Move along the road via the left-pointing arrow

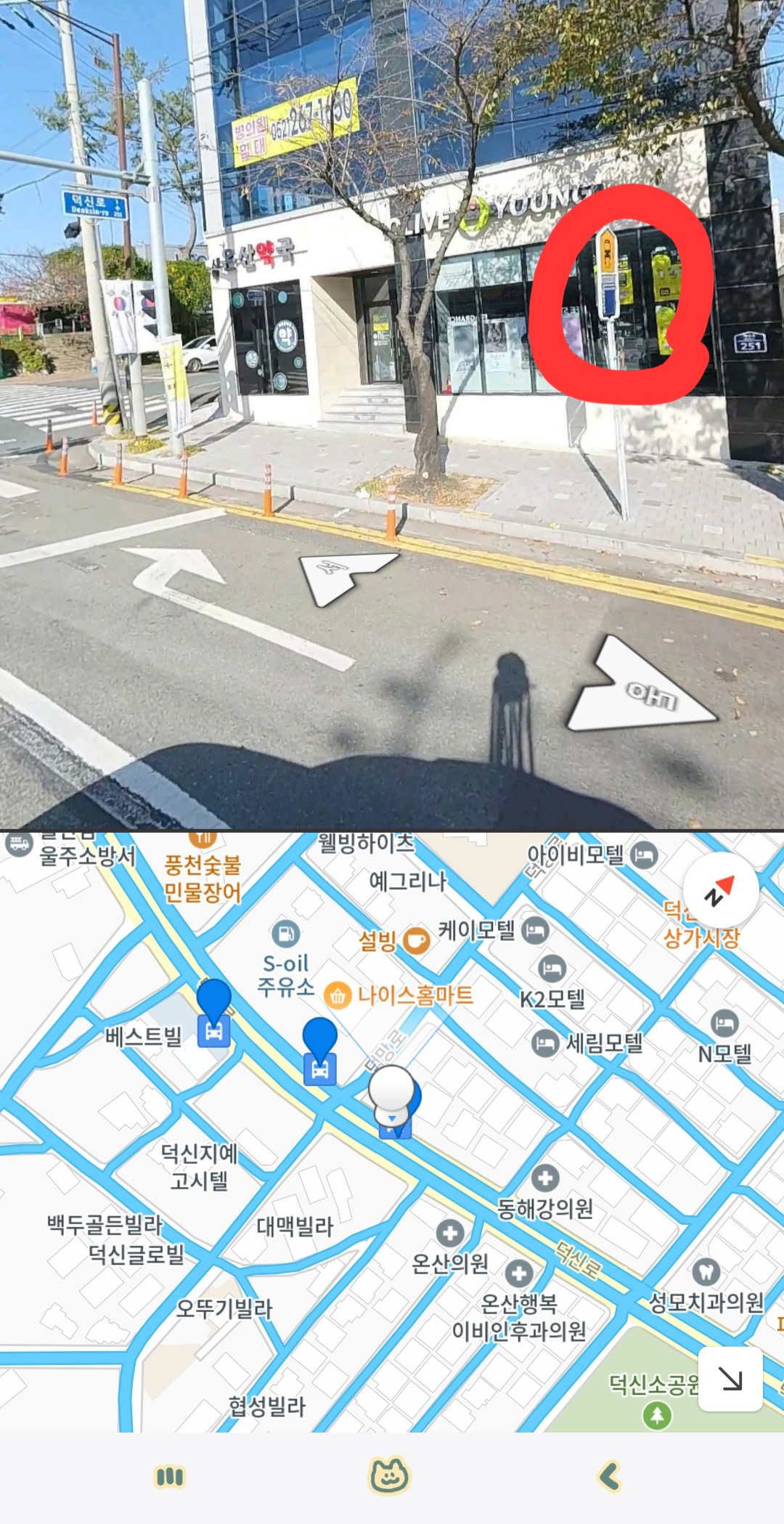(347, 574)
